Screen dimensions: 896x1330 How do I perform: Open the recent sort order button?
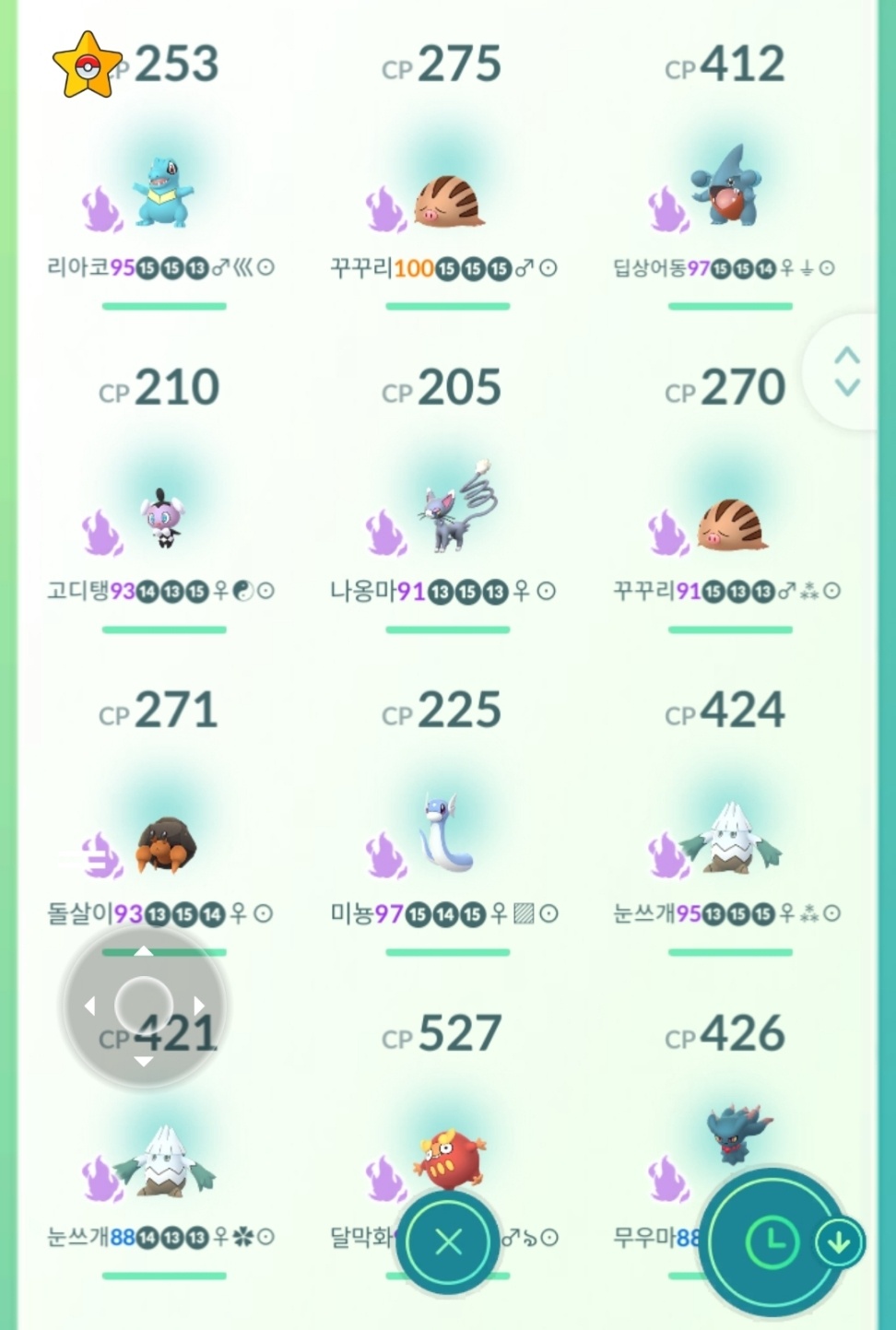(773, 1242)
